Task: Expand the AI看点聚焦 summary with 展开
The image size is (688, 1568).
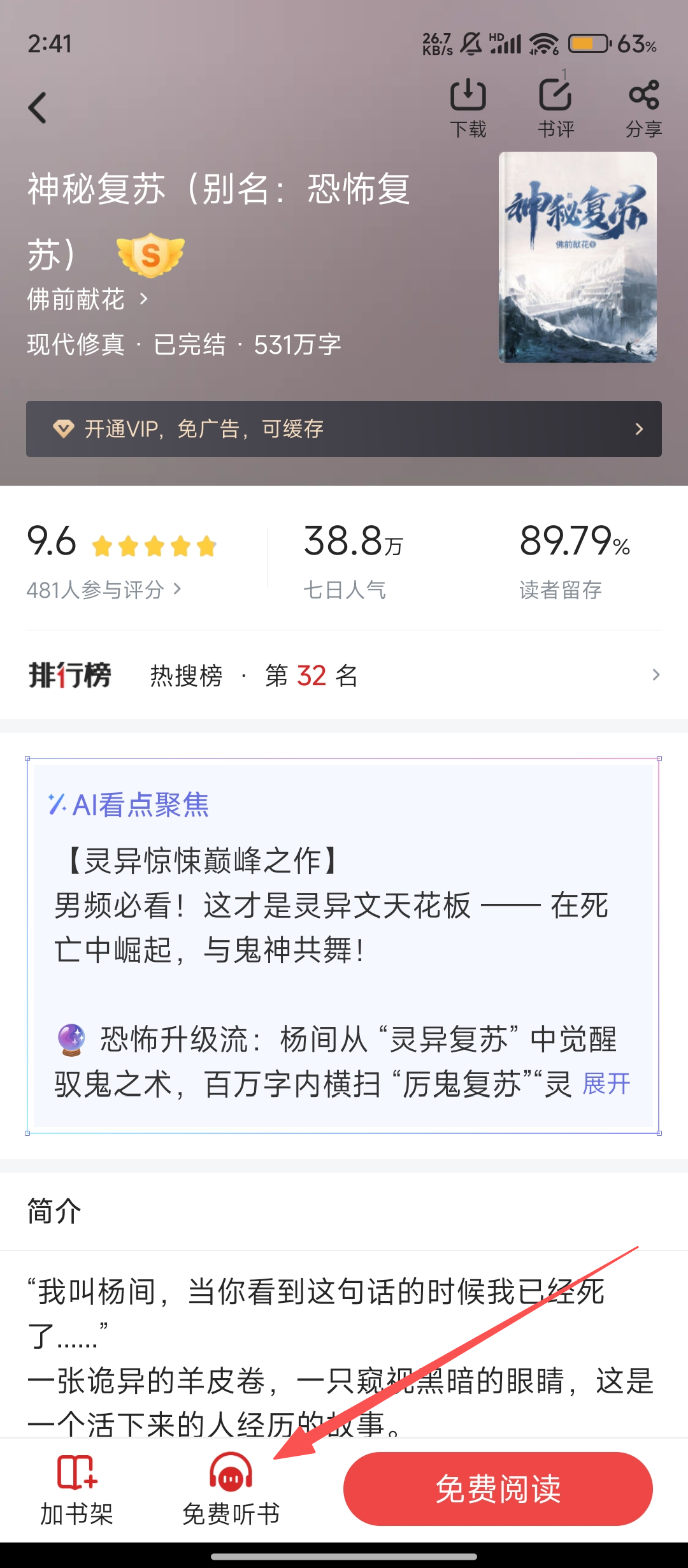Action: [x=606, y=1084]
